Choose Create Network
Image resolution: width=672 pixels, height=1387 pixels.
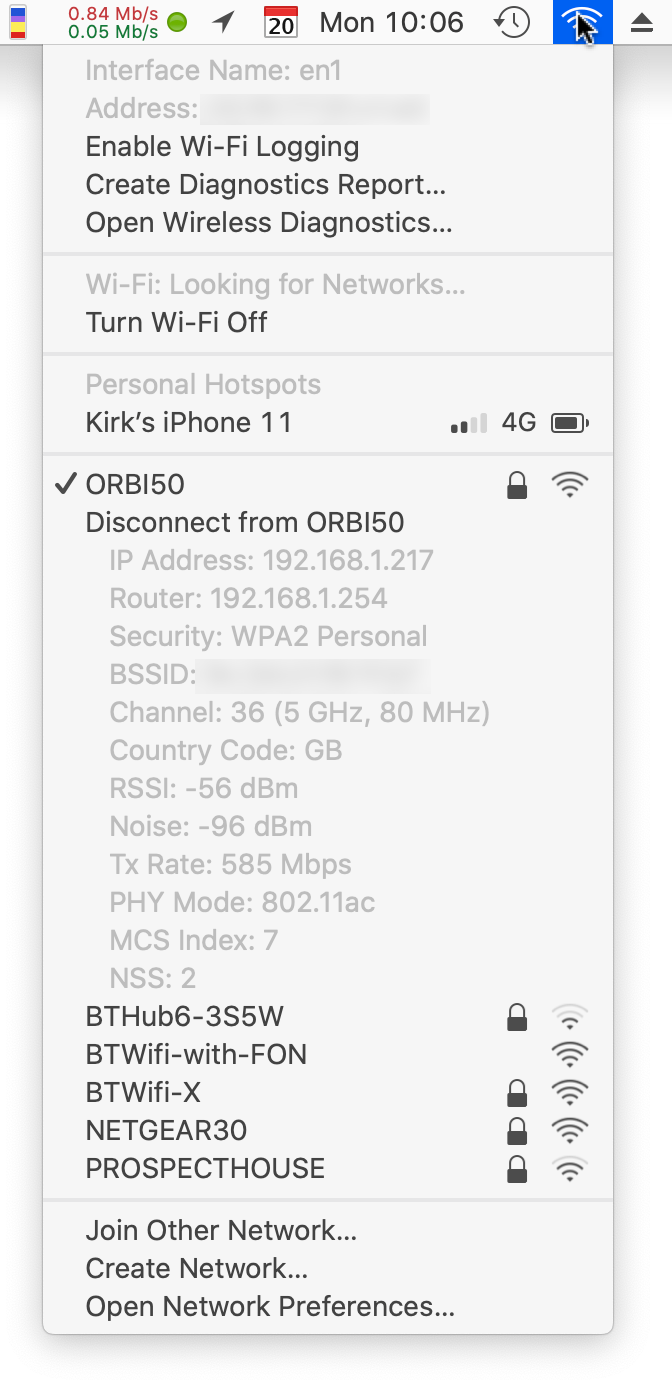(x=328, y=1269)
